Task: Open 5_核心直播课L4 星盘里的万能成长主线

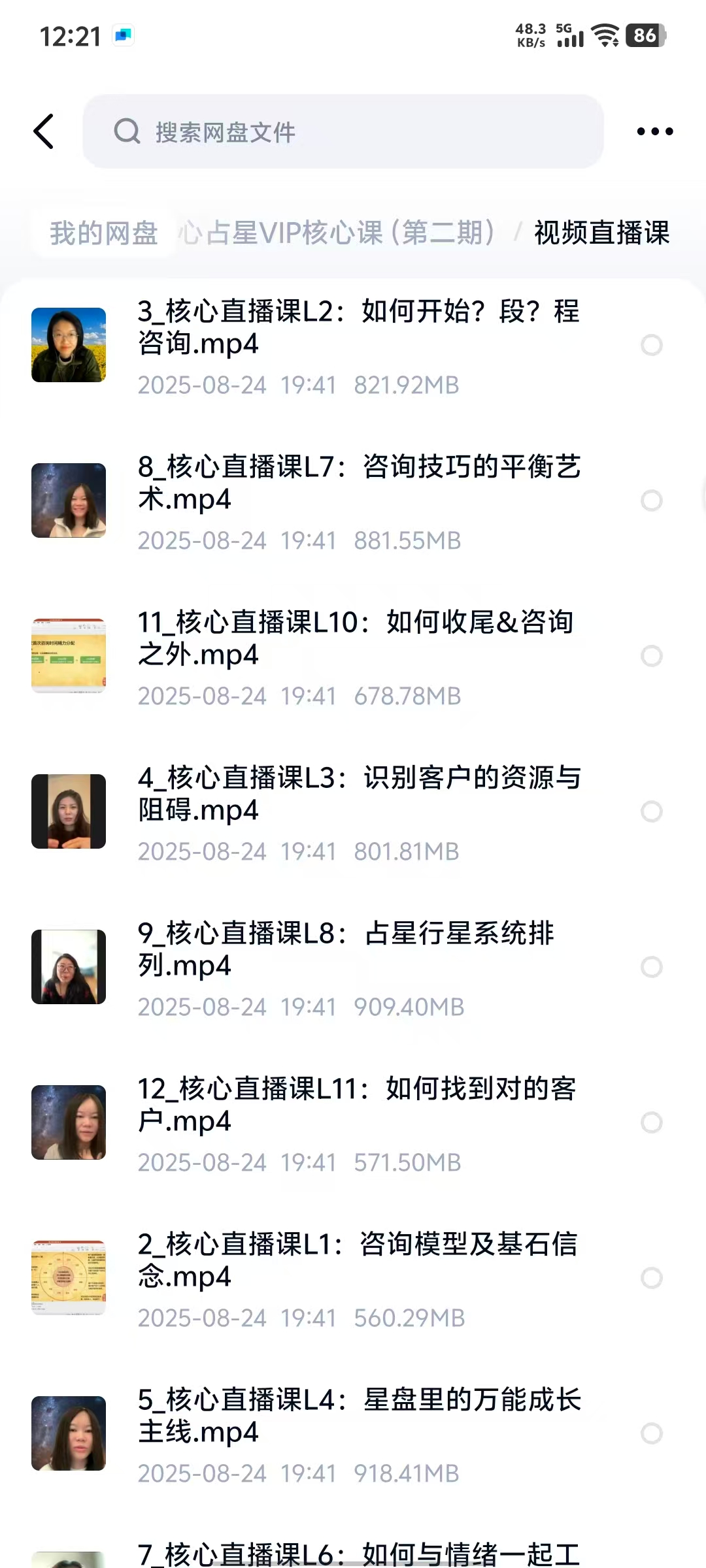Action: (x=358, y=1416)
